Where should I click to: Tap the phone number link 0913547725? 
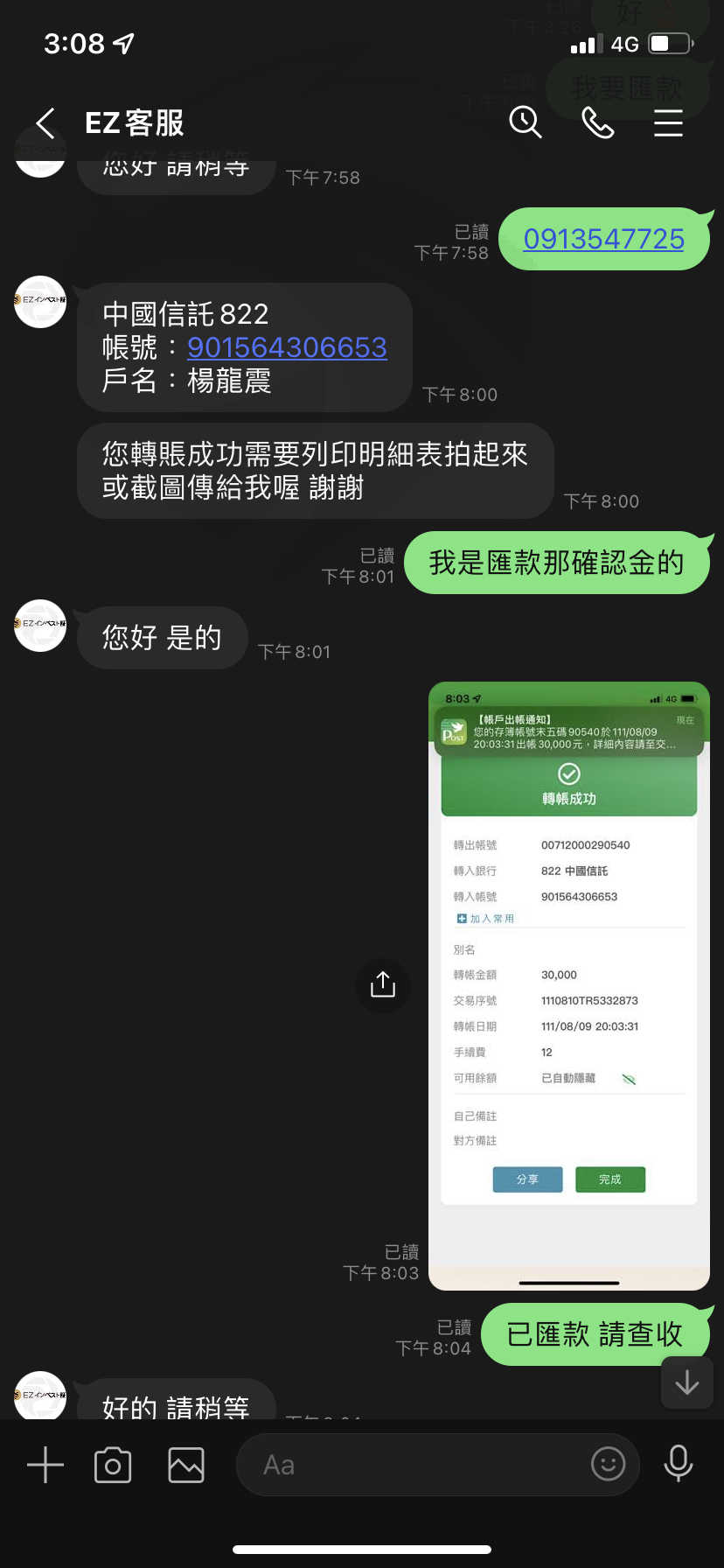604,239
